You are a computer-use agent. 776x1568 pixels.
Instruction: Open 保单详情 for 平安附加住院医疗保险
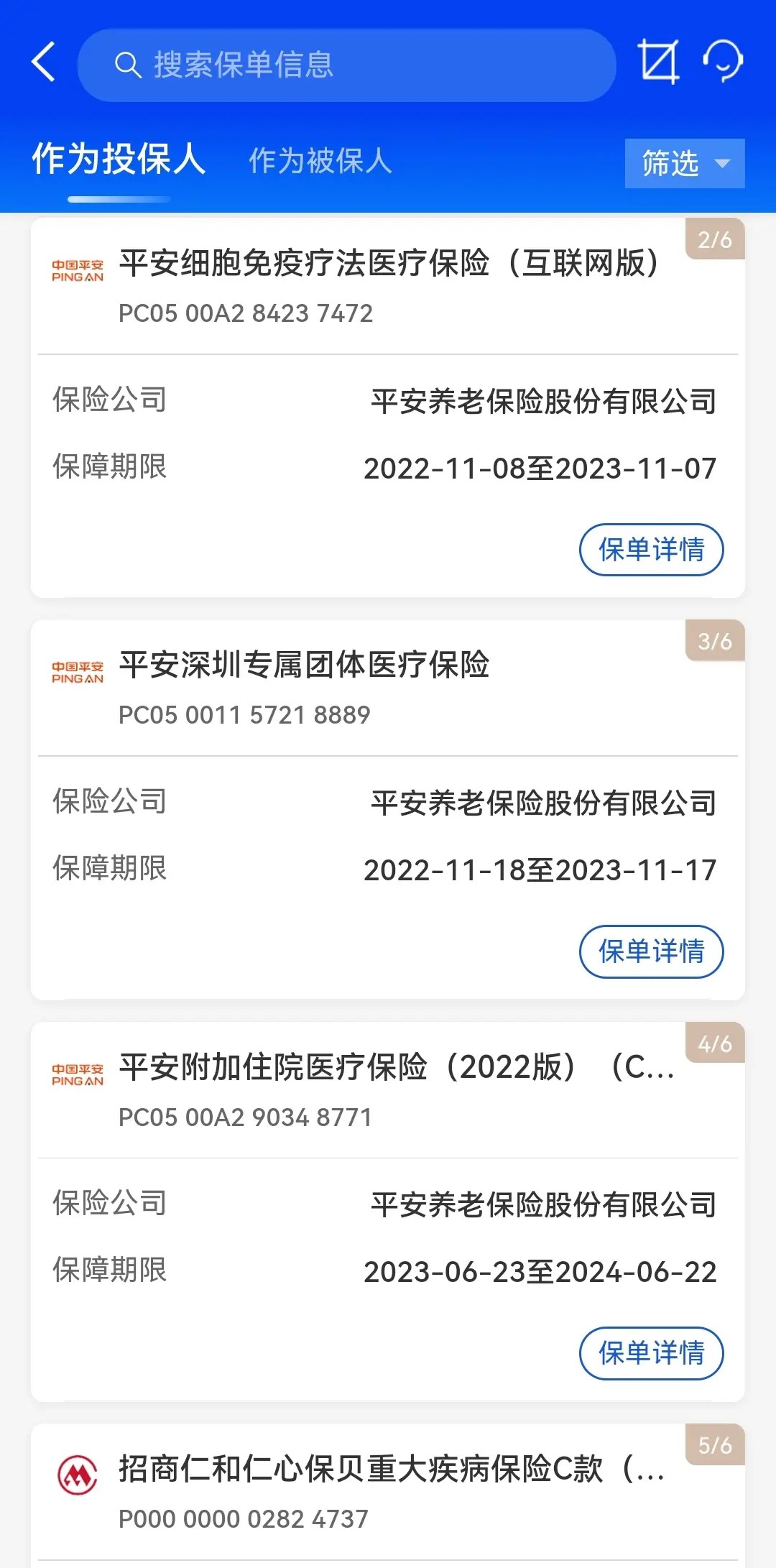click(x=651, y=1353)
